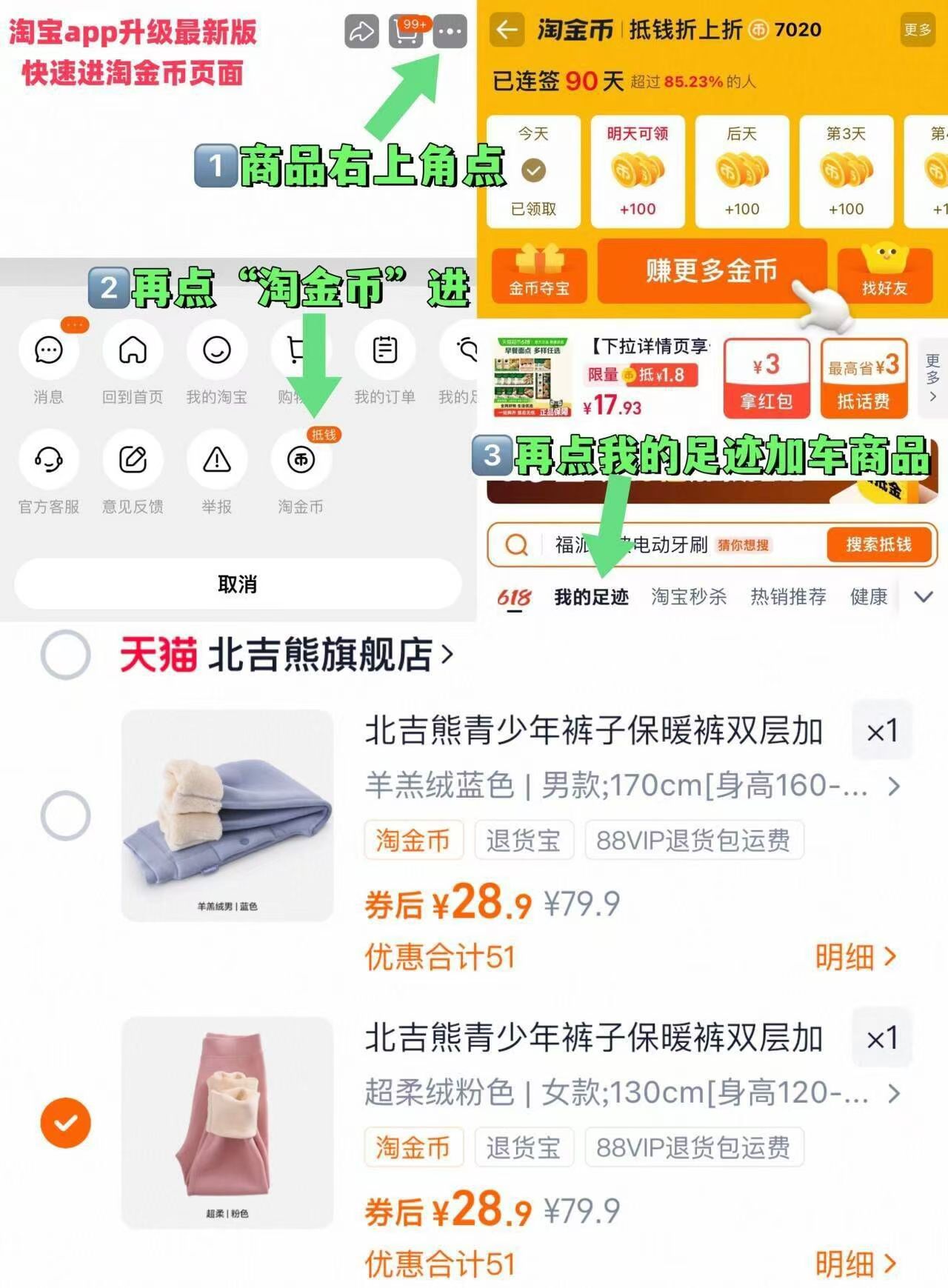The height and width of the screenshot is (1288, 948).
Task: Tap the share arrow icon
Action: click(x=362, y=32)
